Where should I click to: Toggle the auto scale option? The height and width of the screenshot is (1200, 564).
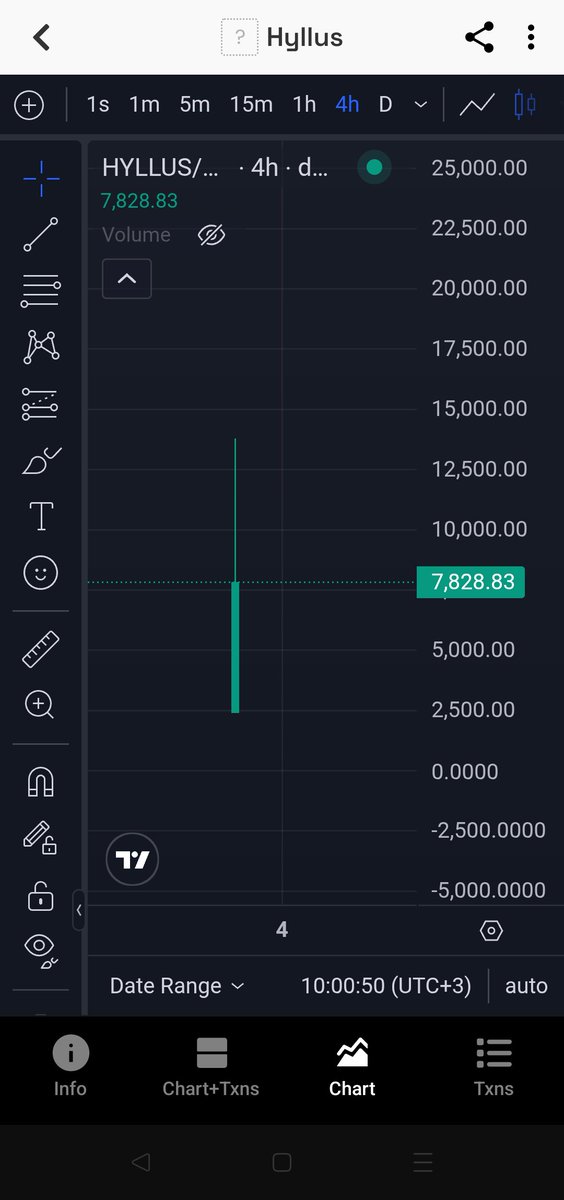coord(526,986)
